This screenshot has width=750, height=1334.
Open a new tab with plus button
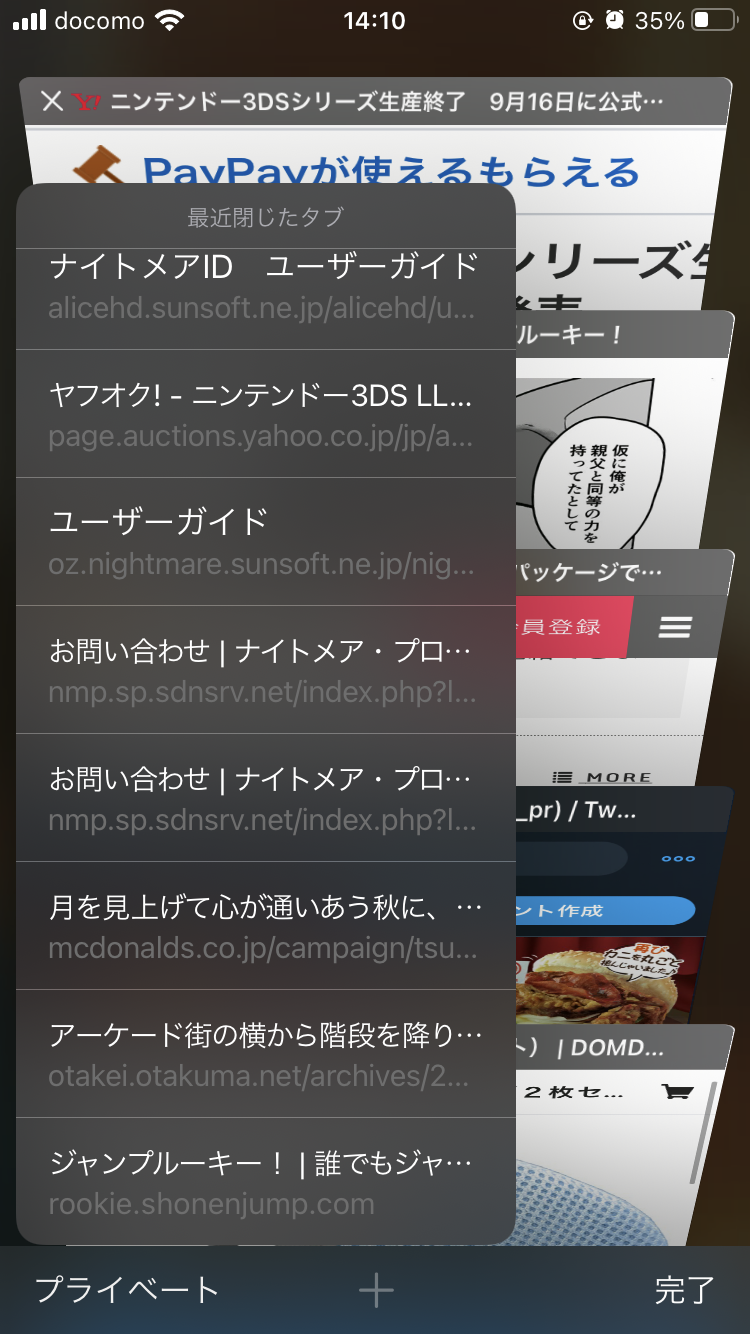pyautogui.click(x=376, y=1291)
